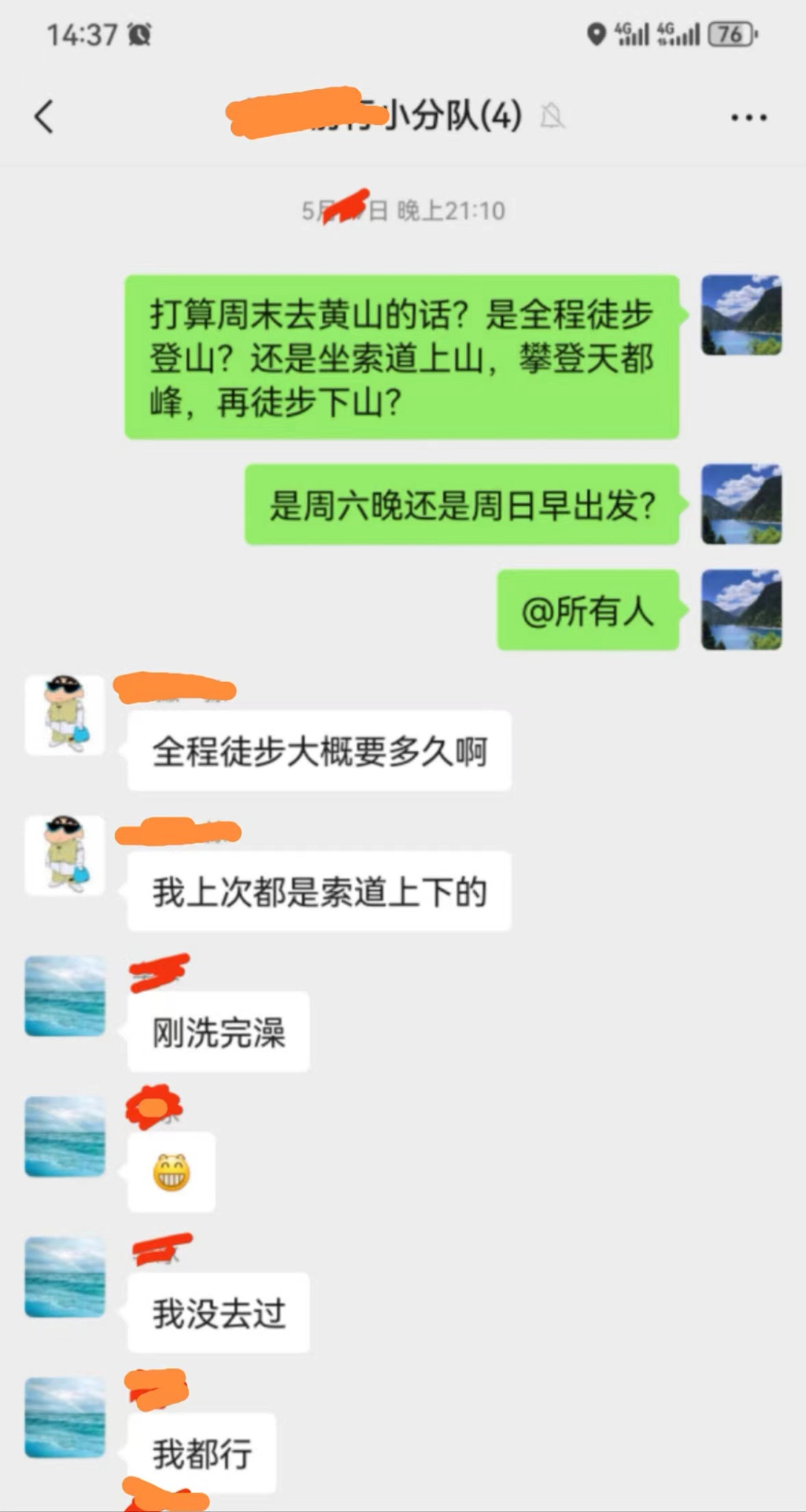View the avatar beside 刚洗完澡
This screenshot has width=806, height=1512.
coord(65,995)
